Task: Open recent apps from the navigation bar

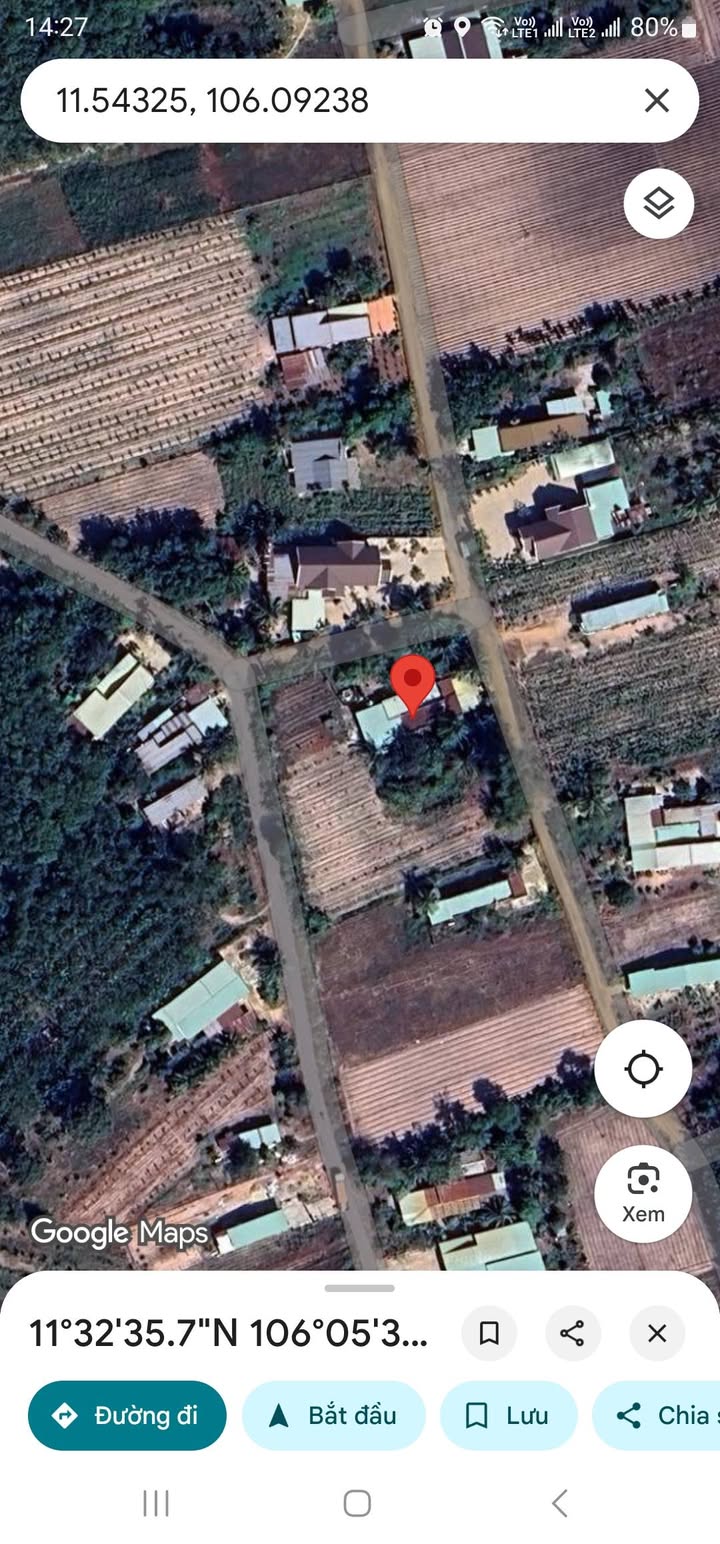Action: 156,1502
